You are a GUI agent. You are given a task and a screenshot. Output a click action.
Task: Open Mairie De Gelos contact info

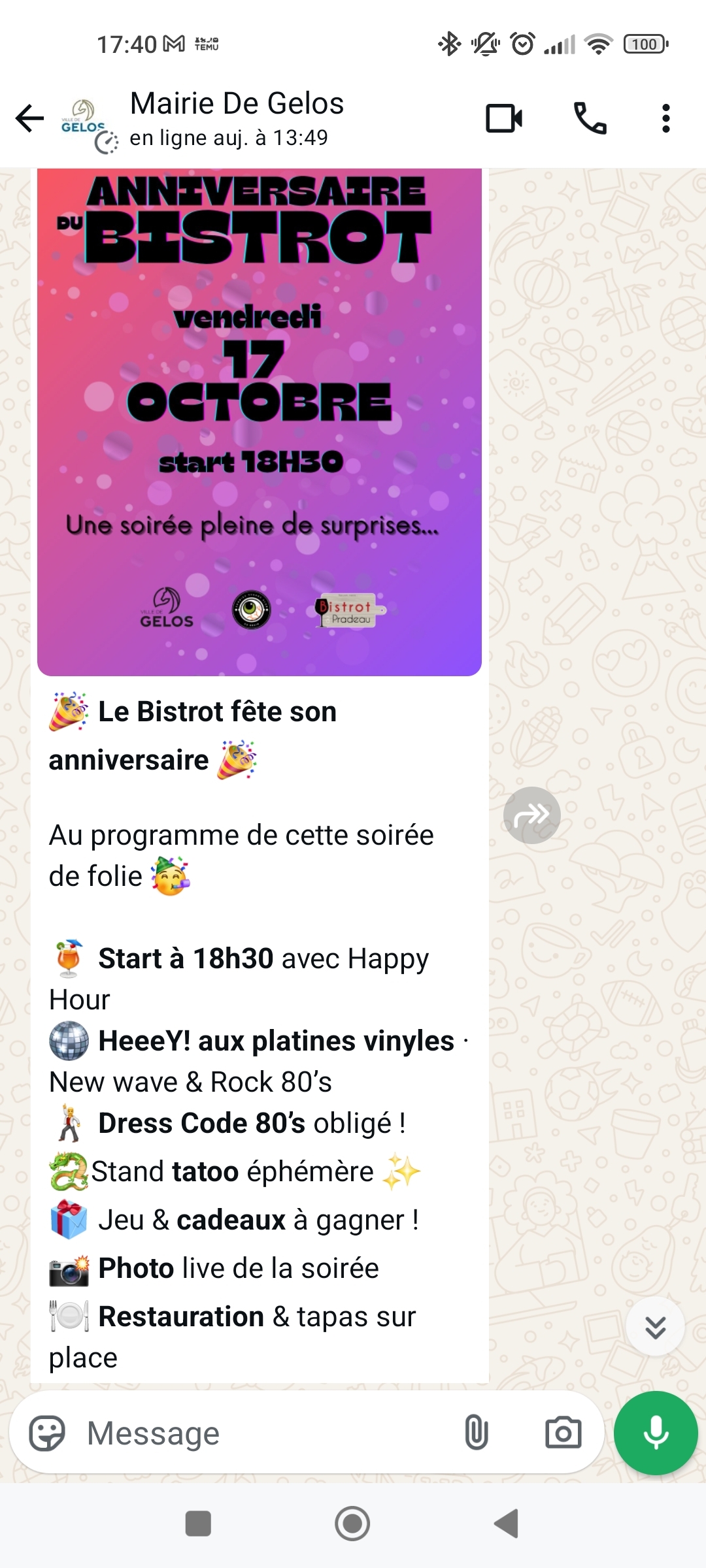pyautogui.click(x=237, y=119)
